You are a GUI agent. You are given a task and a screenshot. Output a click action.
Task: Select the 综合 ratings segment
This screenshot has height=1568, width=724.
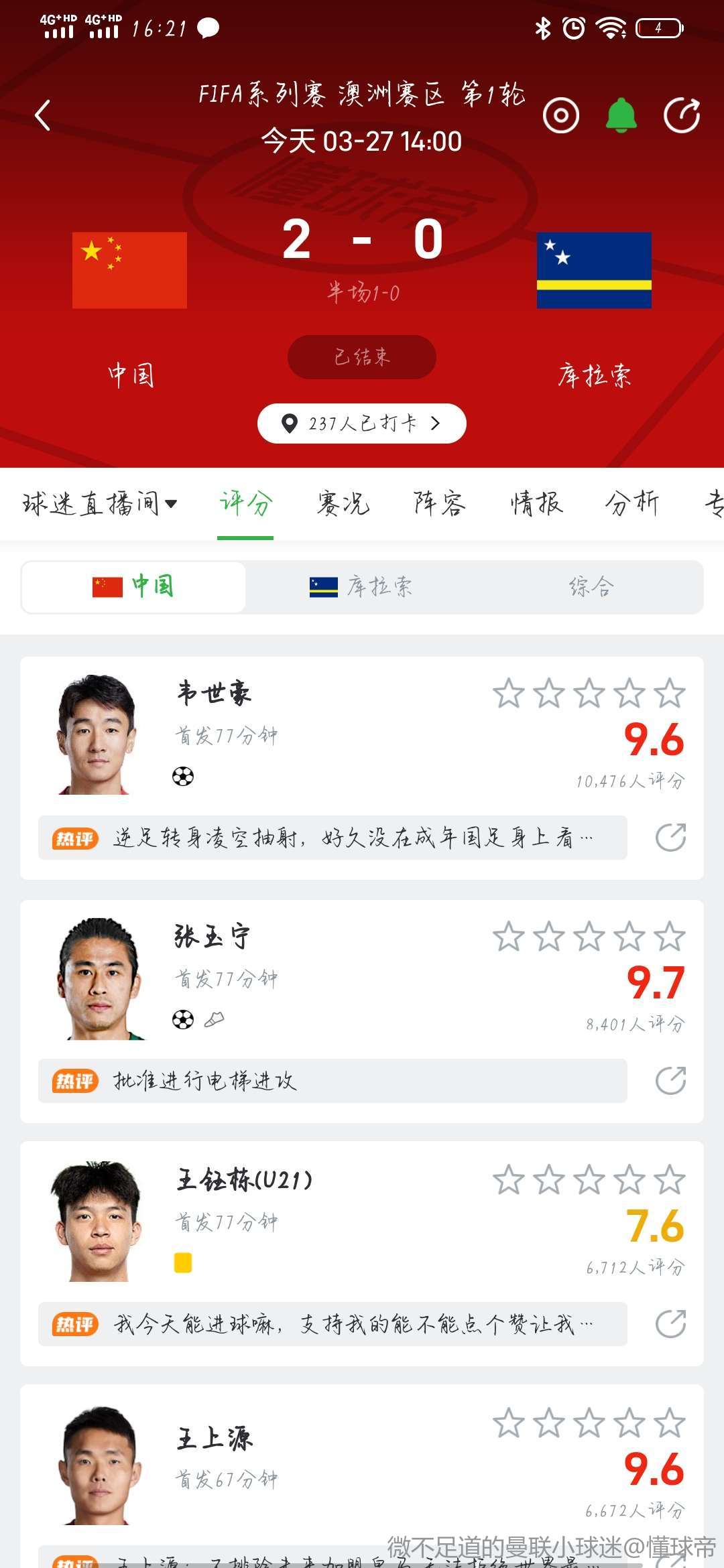click(591, 587)
